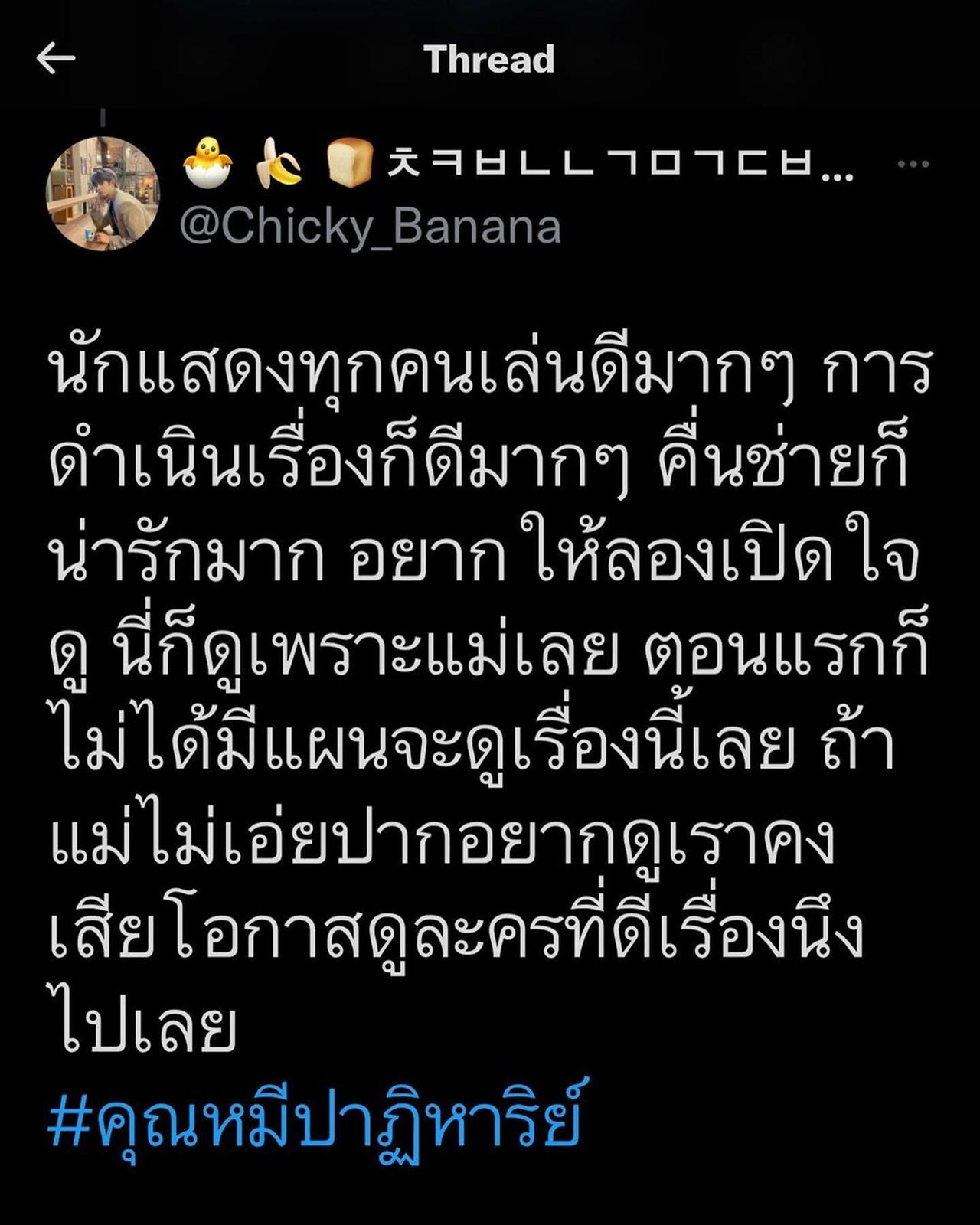View the Chicky_Banana profile picture
Screen dimensions: 980x1225
coord(103,193)
